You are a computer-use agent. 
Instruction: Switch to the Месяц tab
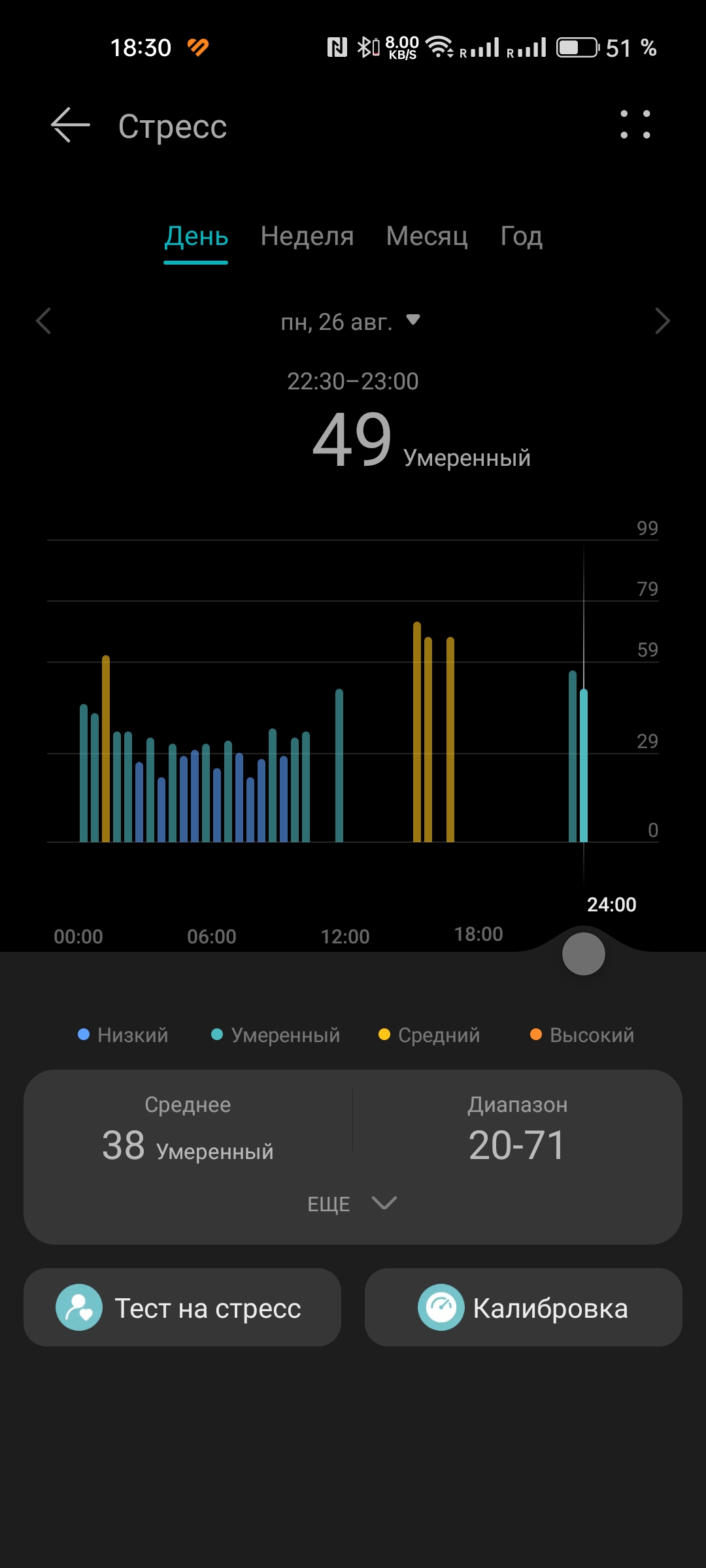(427, 236)
